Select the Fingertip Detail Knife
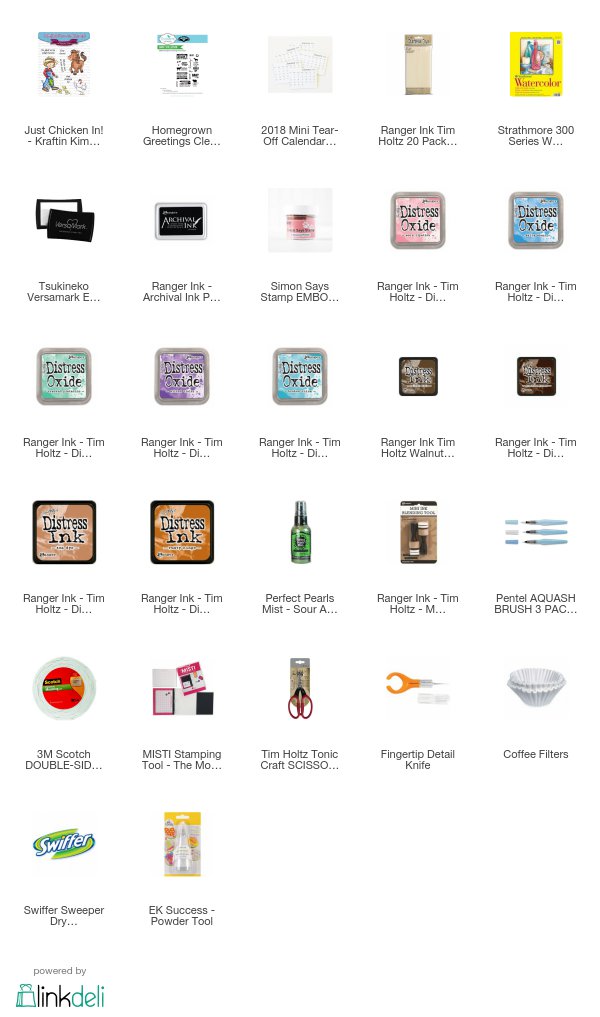This screenshot has height=1017, width=600. pyautogui.click(x=418, y=689)
